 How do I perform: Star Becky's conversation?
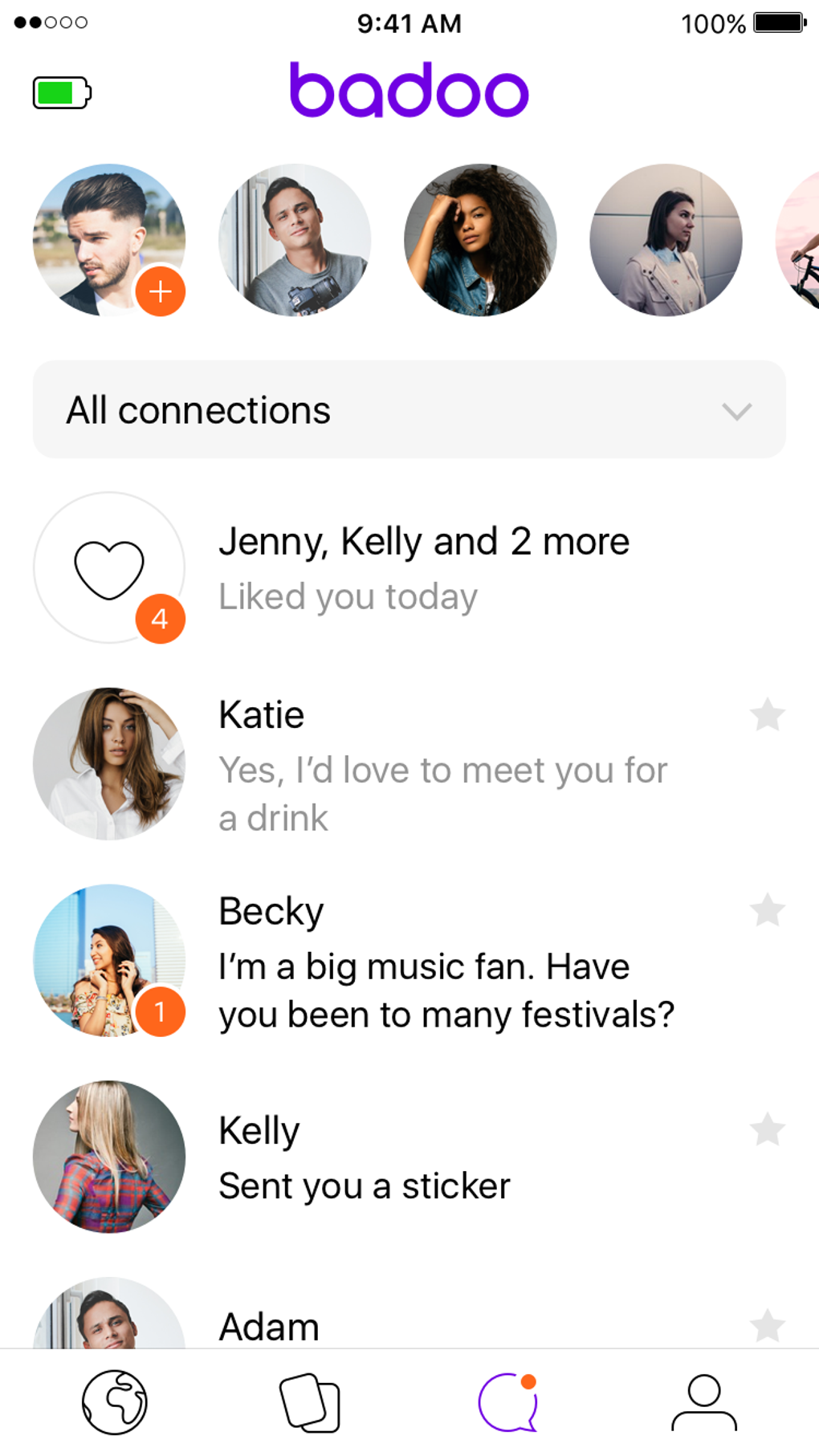[767, 910]
